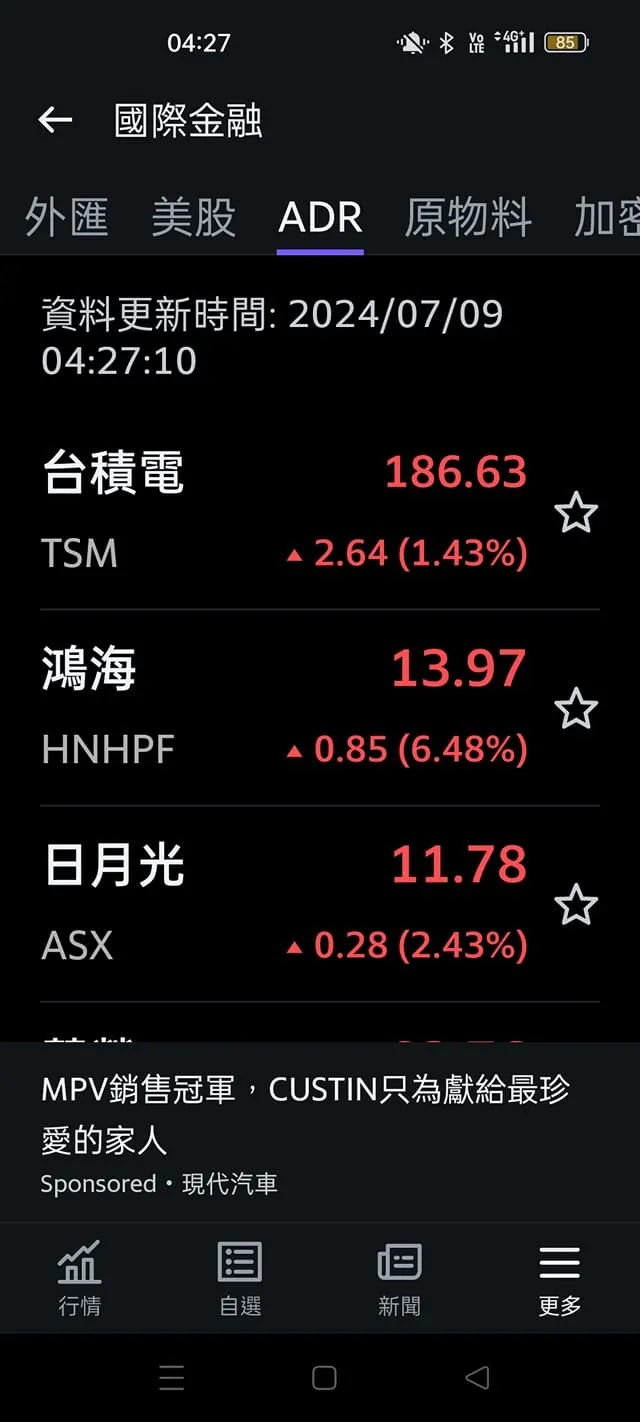Open the 自選 watchlist tab
640x1422 pixels.
[240, 1277]
